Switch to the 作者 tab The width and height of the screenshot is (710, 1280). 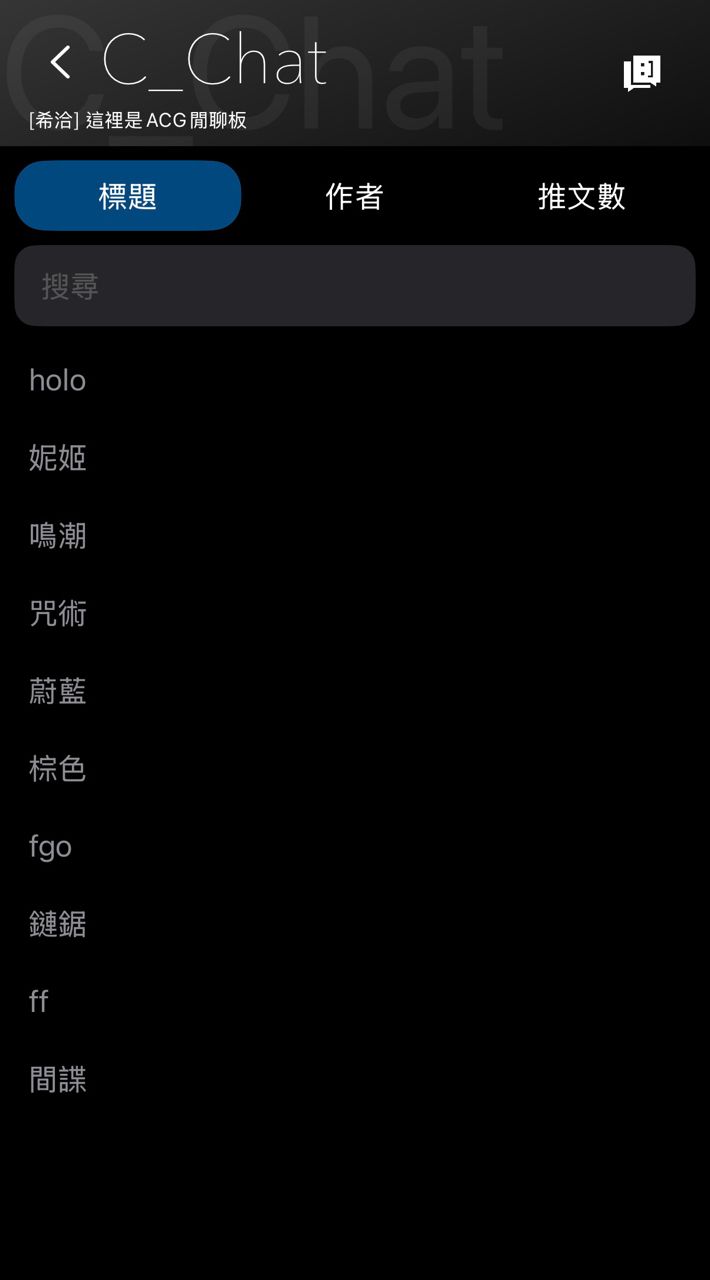(x=354, y=196)
